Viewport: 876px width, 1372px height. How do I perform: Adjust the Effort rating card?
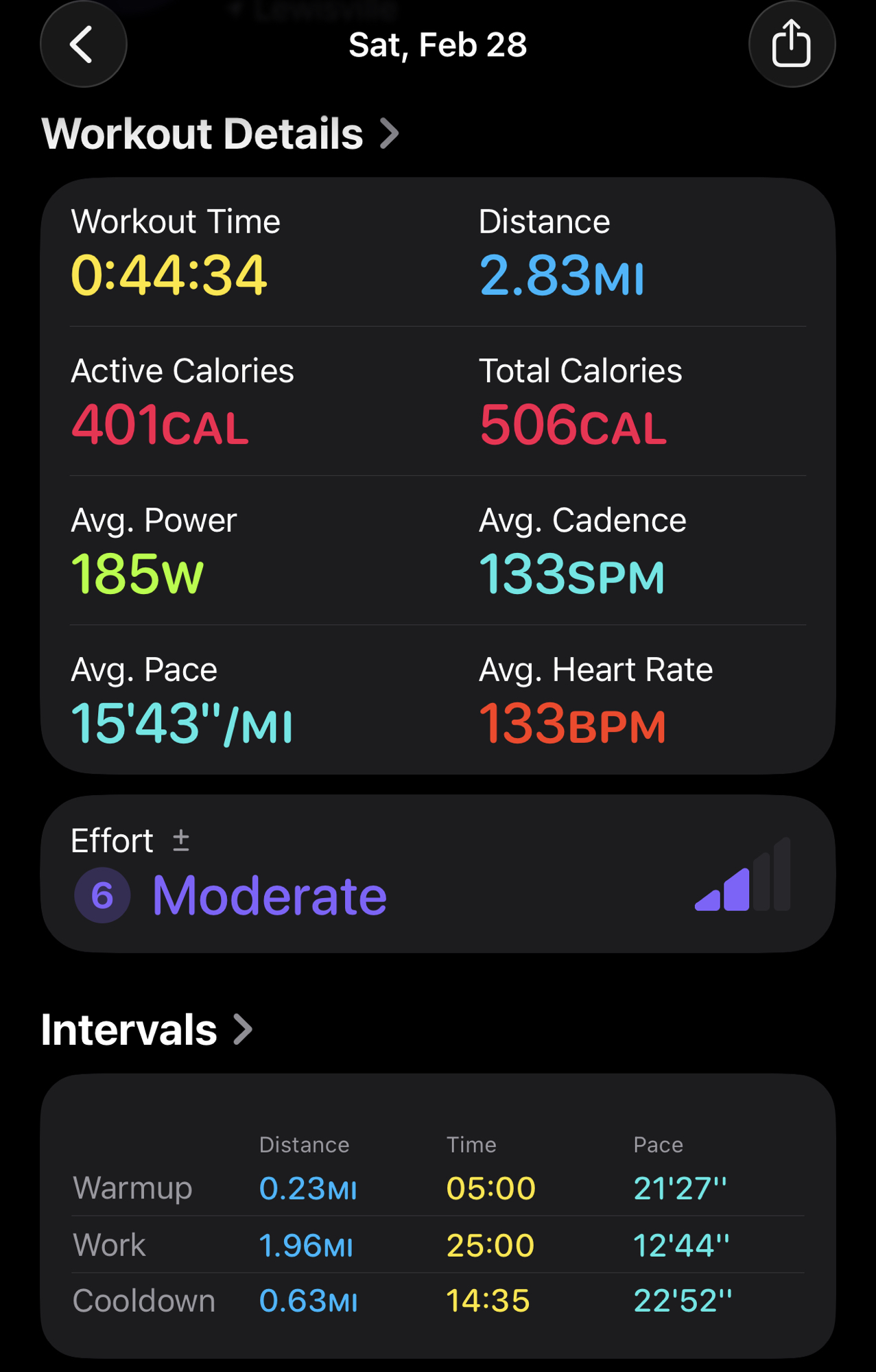pyautogui.click(x=438, y=874)
